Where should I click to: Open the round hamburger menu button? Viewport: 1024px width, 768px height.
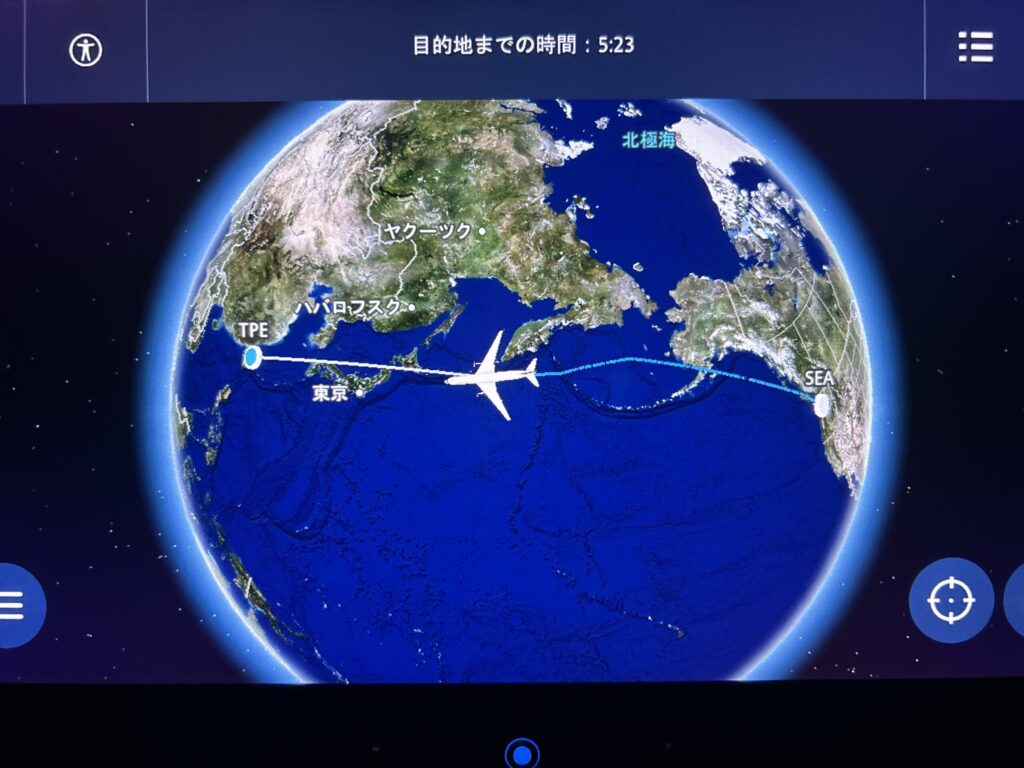click(14, 605)
